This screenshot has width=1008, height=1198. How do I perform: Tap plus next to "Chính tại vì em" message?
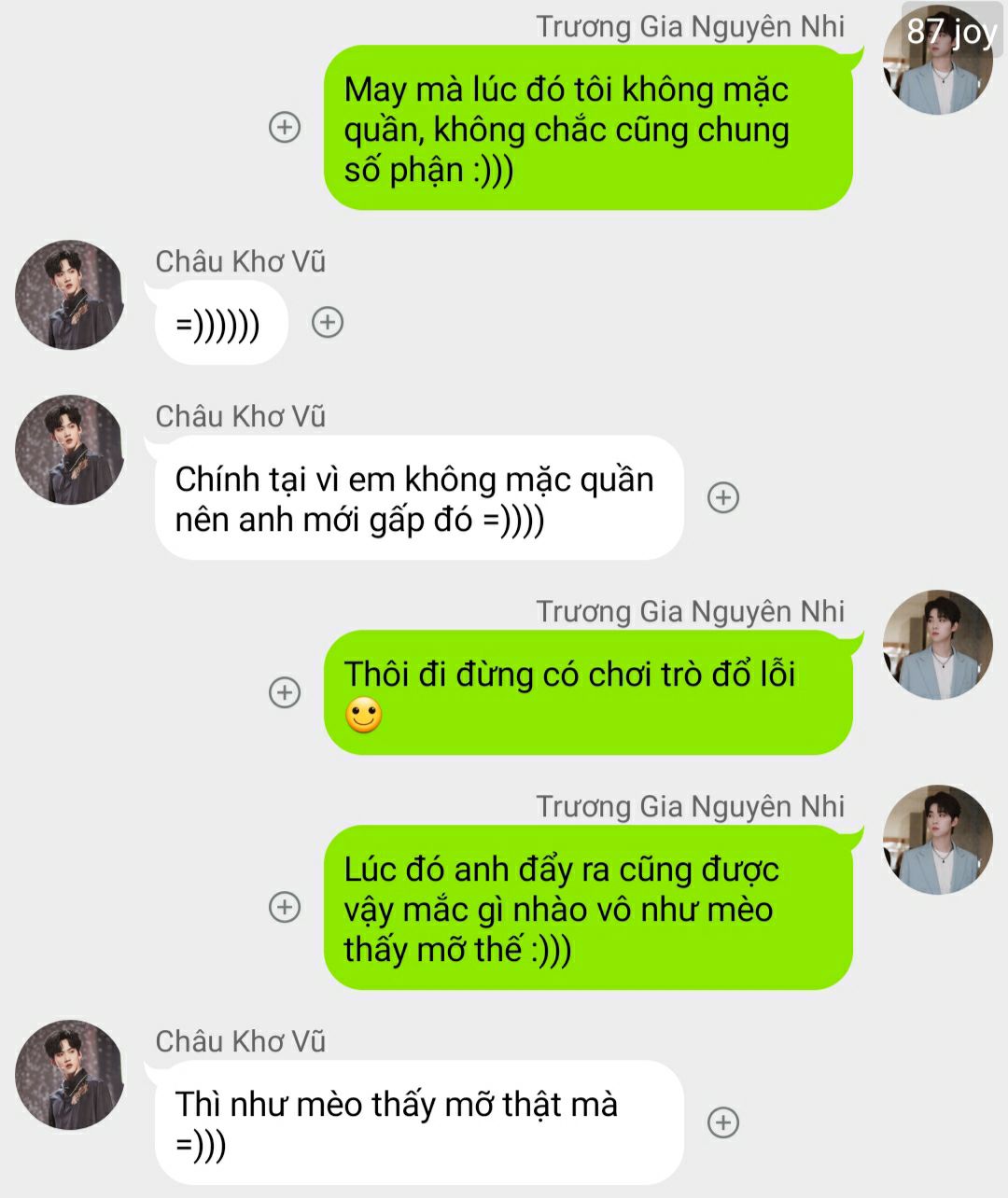723,497
